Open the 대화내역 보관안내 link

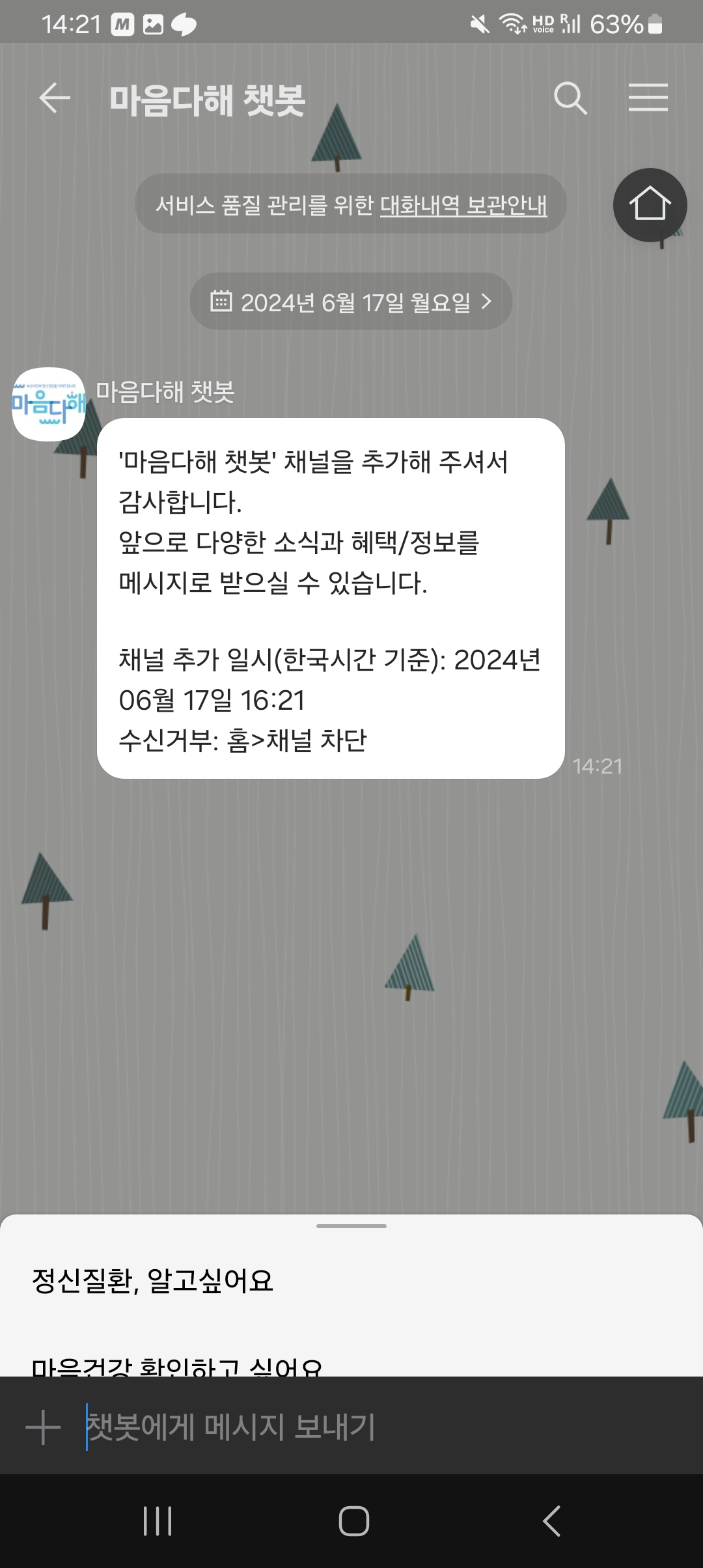click(x=463, y=205)
